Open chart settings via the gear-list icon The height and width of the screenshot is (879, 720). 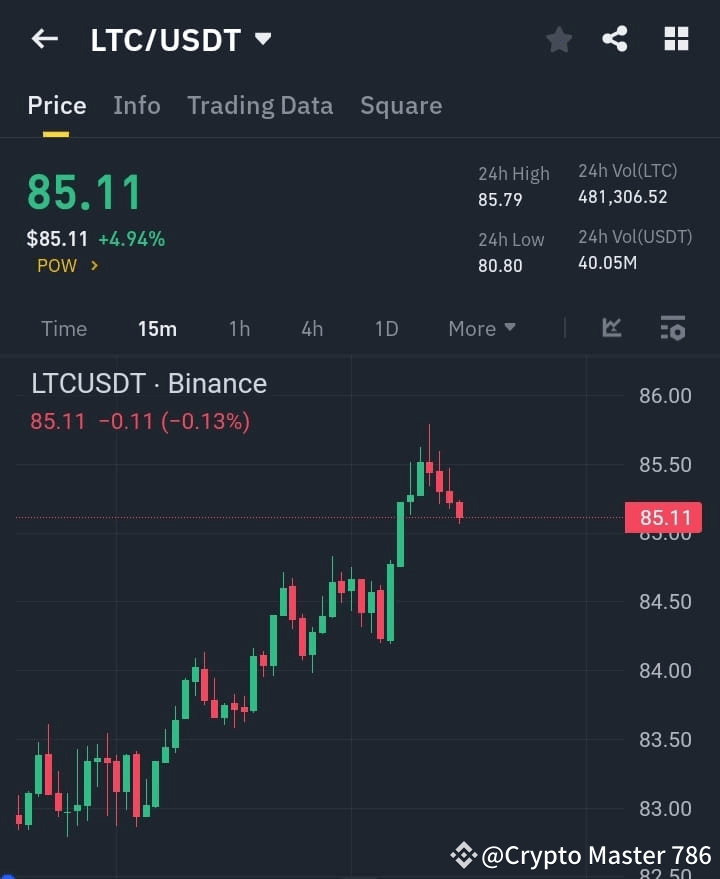(672, 328)
